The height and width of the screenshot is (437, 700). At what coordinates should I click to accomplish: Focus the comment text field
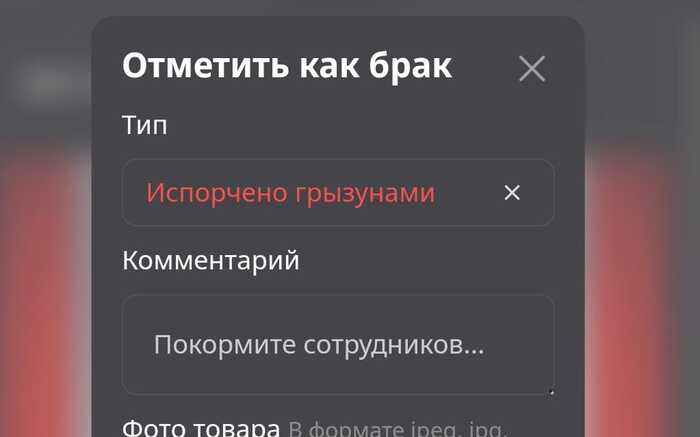pos(337,345)
